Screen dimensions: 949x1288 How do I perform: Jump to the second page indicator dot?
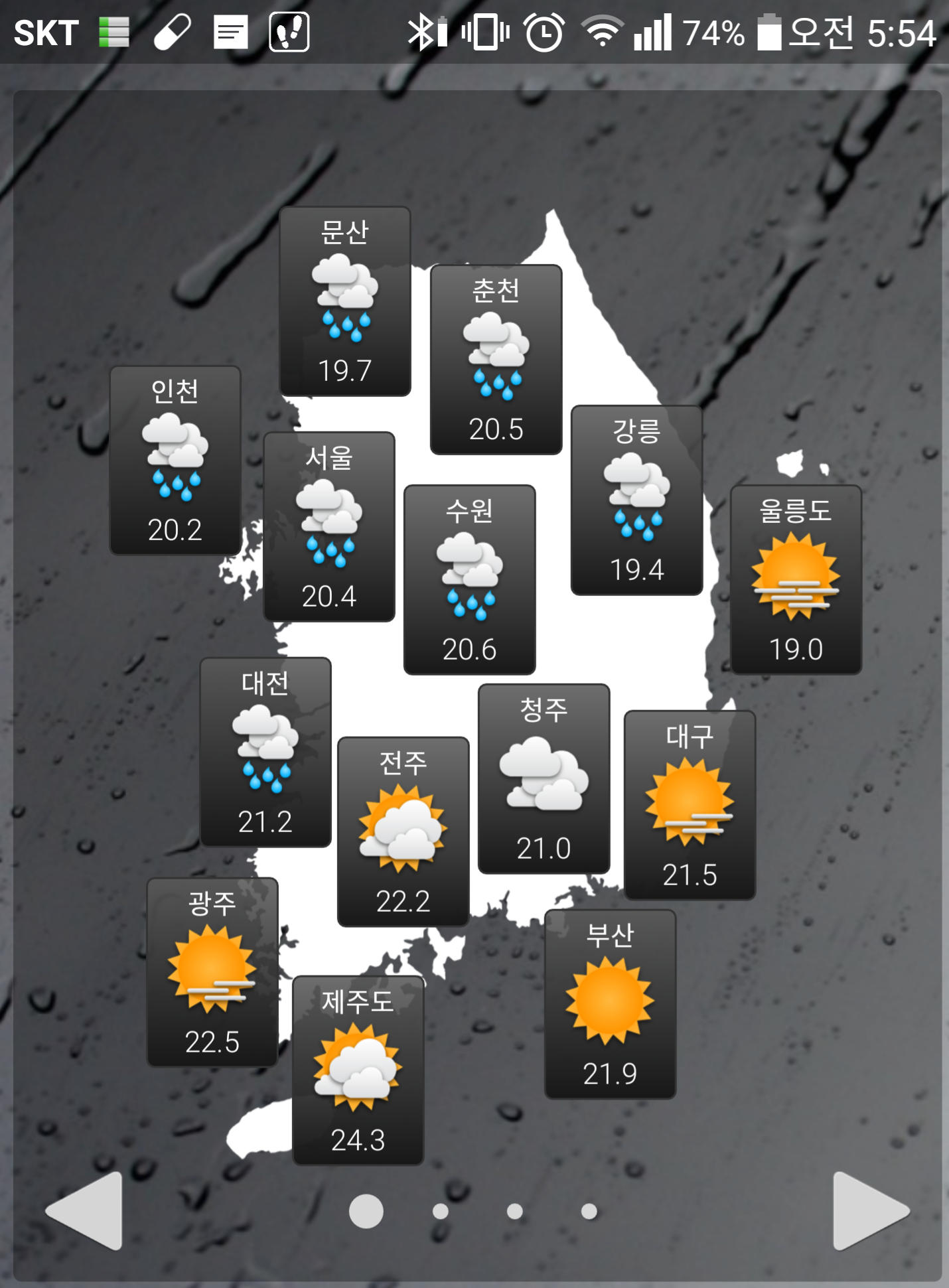[440, 1211]
